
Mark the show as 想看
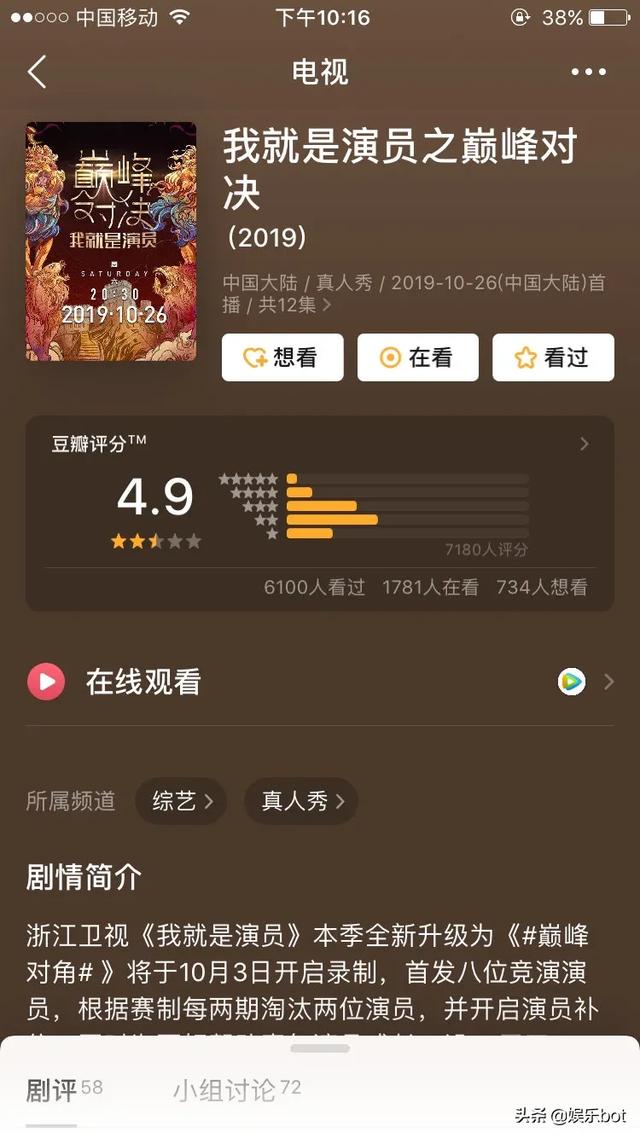[282, 358]
